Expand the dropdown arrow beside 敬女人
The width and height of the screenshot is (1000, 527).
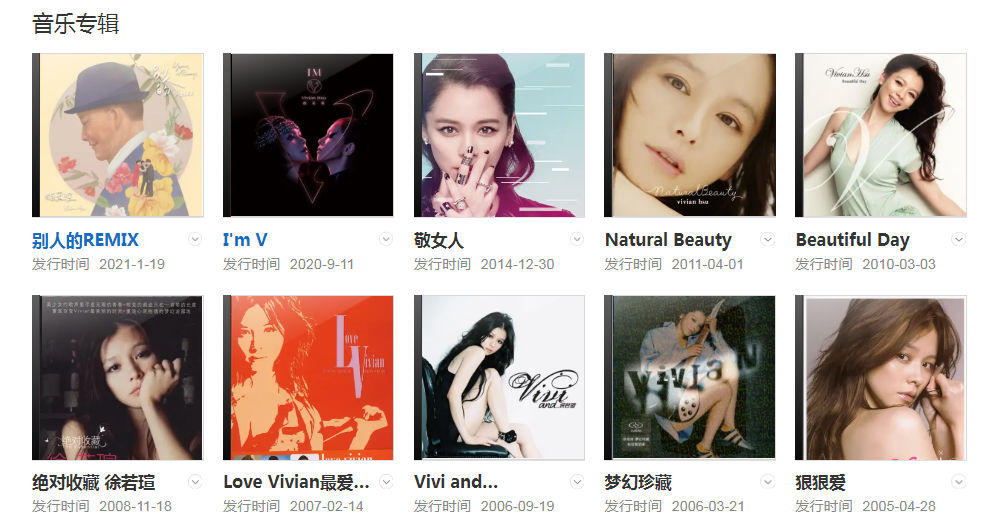[x=577, y=240]
